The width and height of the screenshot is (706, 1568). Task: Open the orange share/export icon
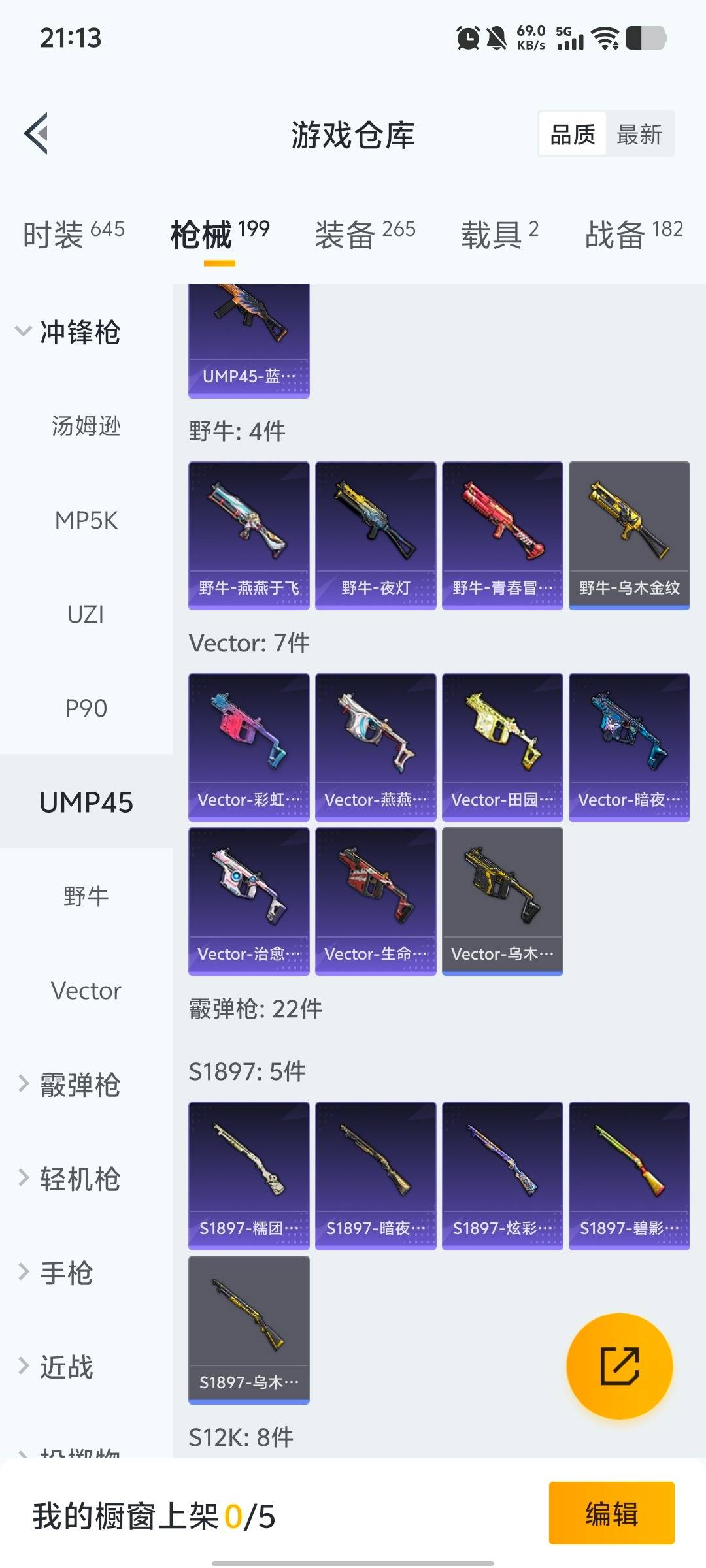[x=620, y=1365]
